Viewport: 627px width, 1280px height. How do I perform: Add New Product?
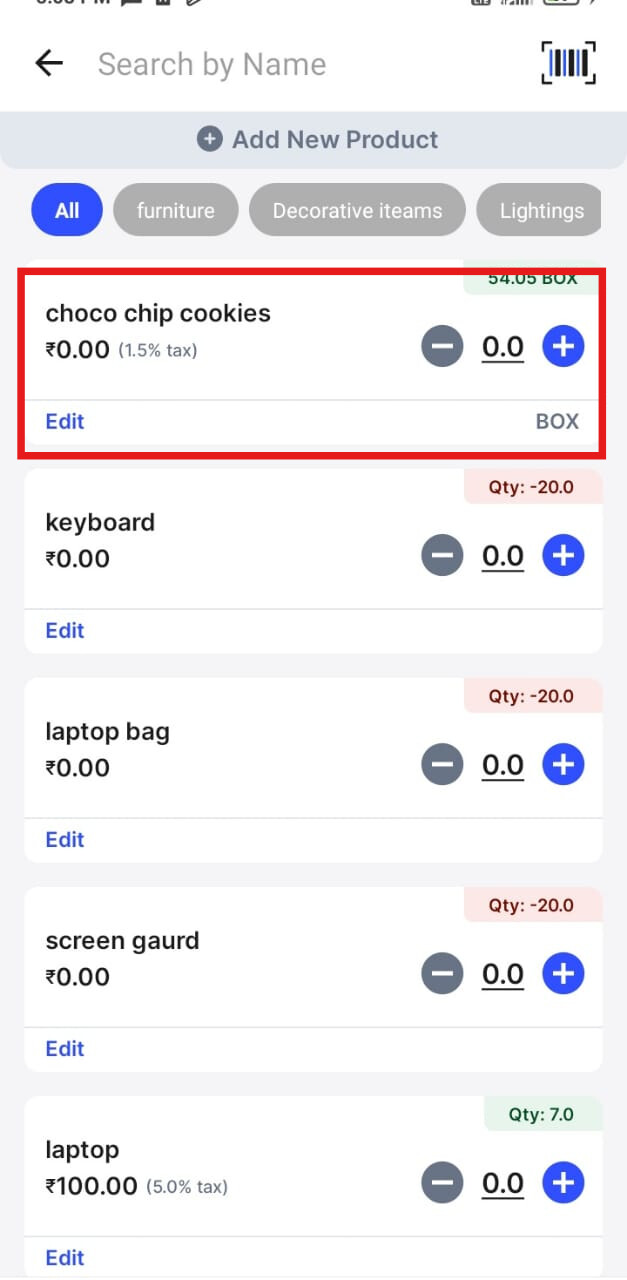pyautogui.click(x=318, y=139)
